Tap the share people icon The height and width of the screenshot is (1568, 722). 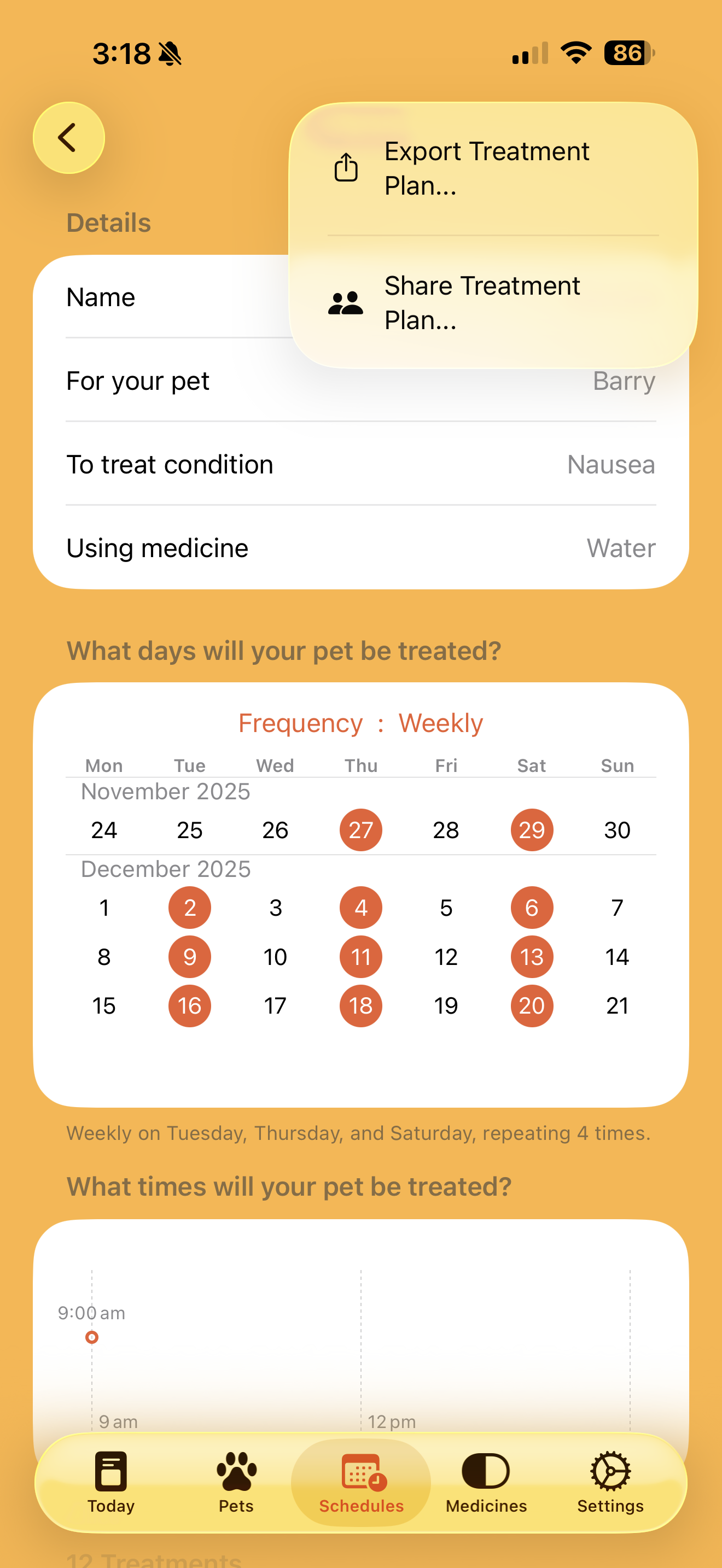[x=345, y=302]
